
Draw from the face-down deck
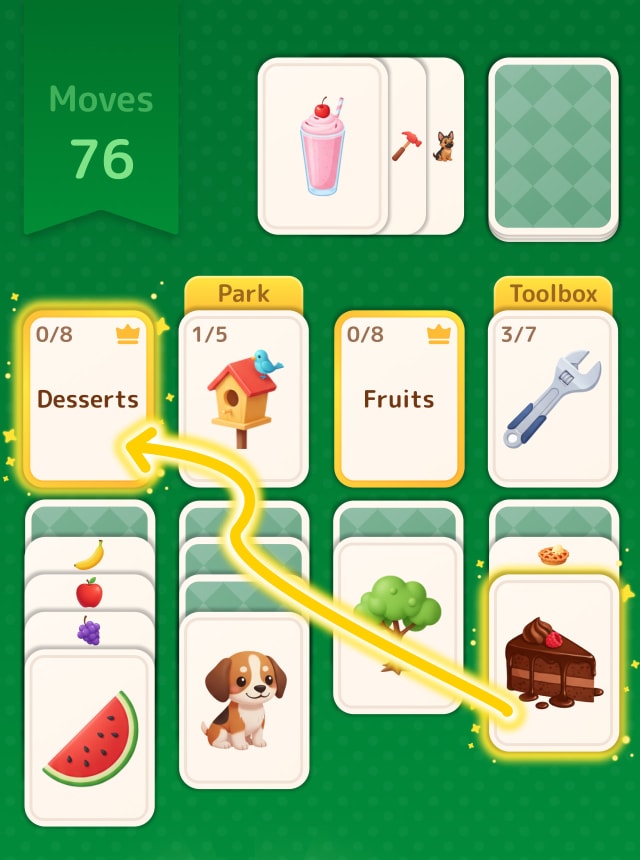click(553, 147)
